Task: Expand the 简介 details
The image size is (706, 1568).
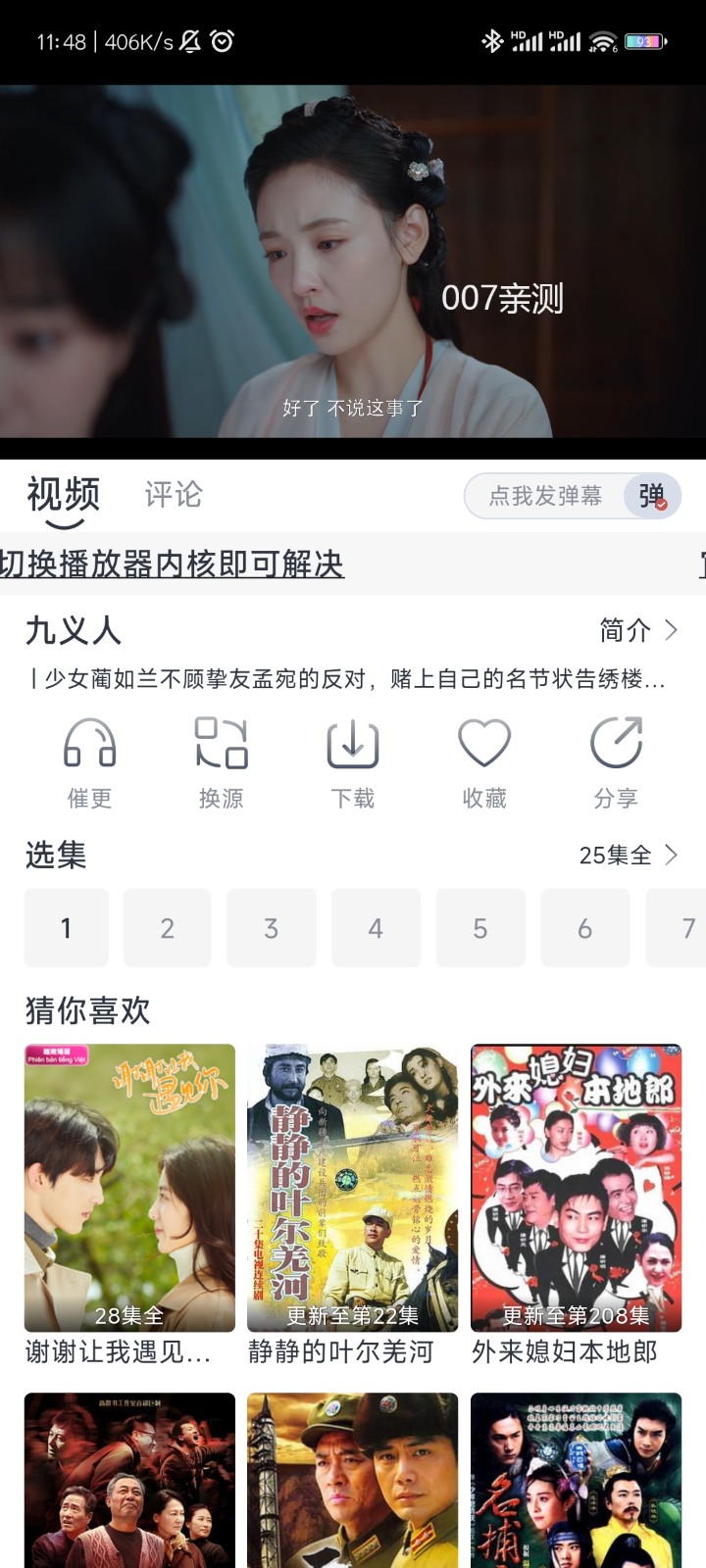Action: coord(638,630)
